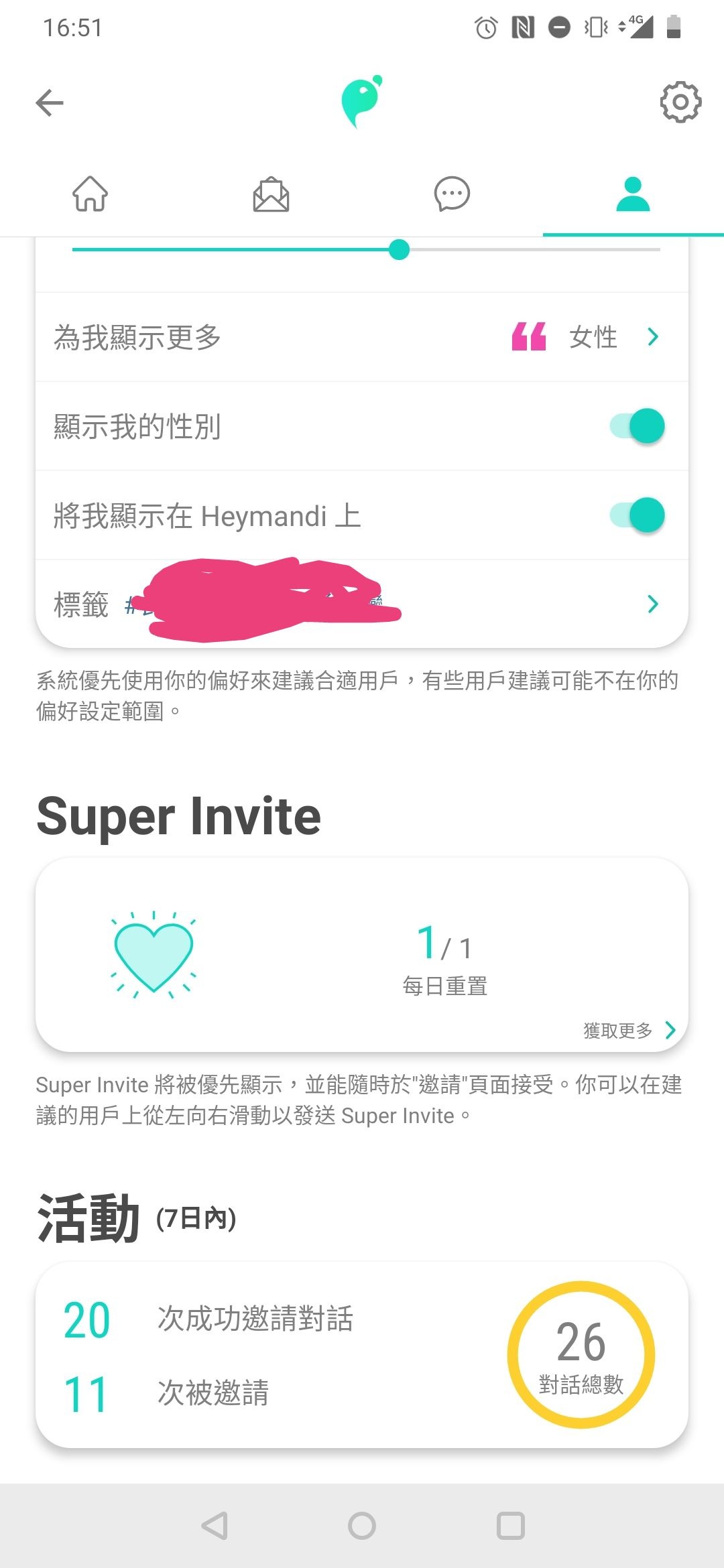Screen dimensions: 724x1568
Task: Expand the 標籤 row chevron
Action: click(x=653, y=604)
